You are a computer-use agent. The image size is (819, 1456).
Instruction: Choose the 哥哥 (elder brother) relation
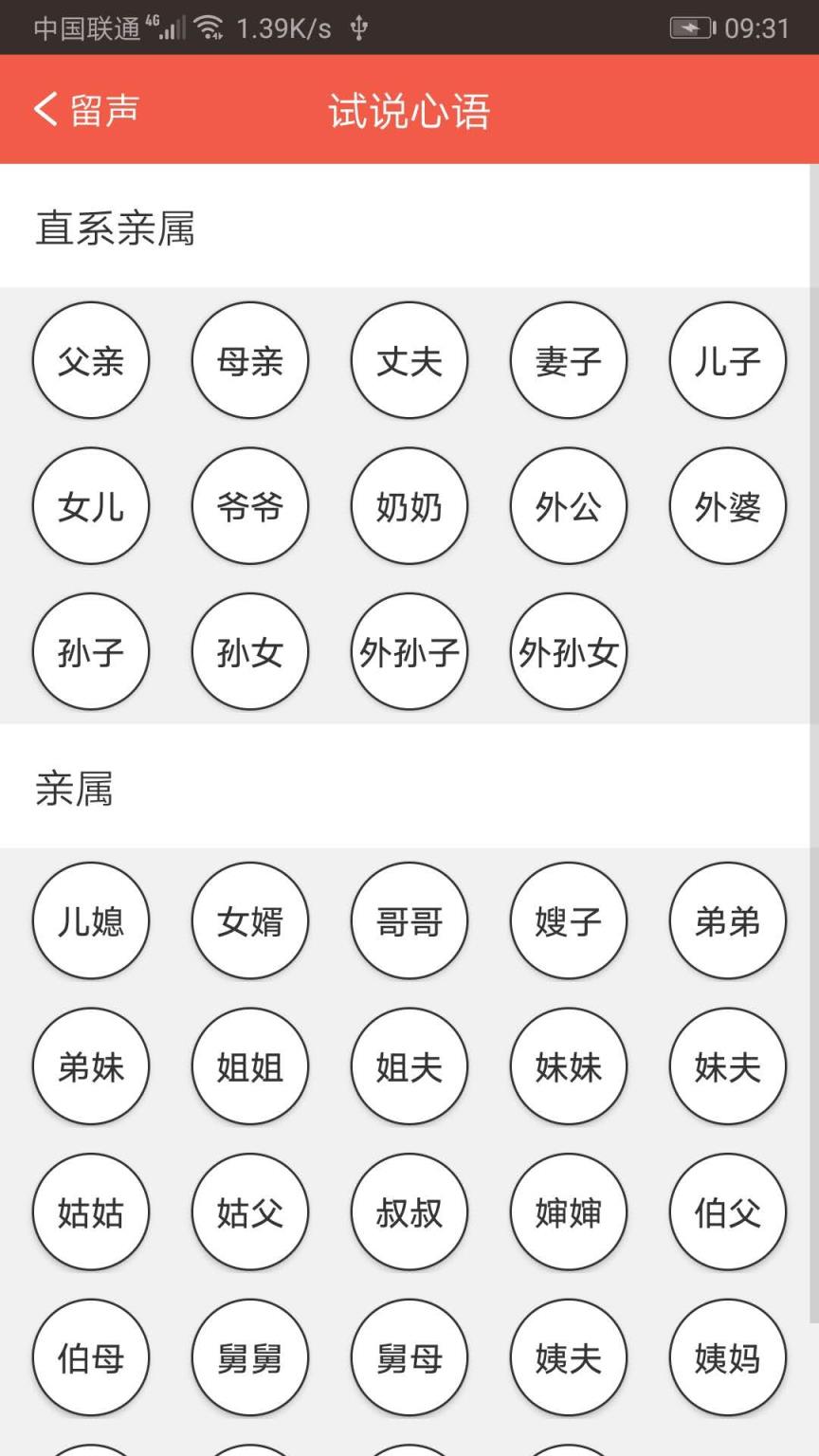tap(409, 920)
